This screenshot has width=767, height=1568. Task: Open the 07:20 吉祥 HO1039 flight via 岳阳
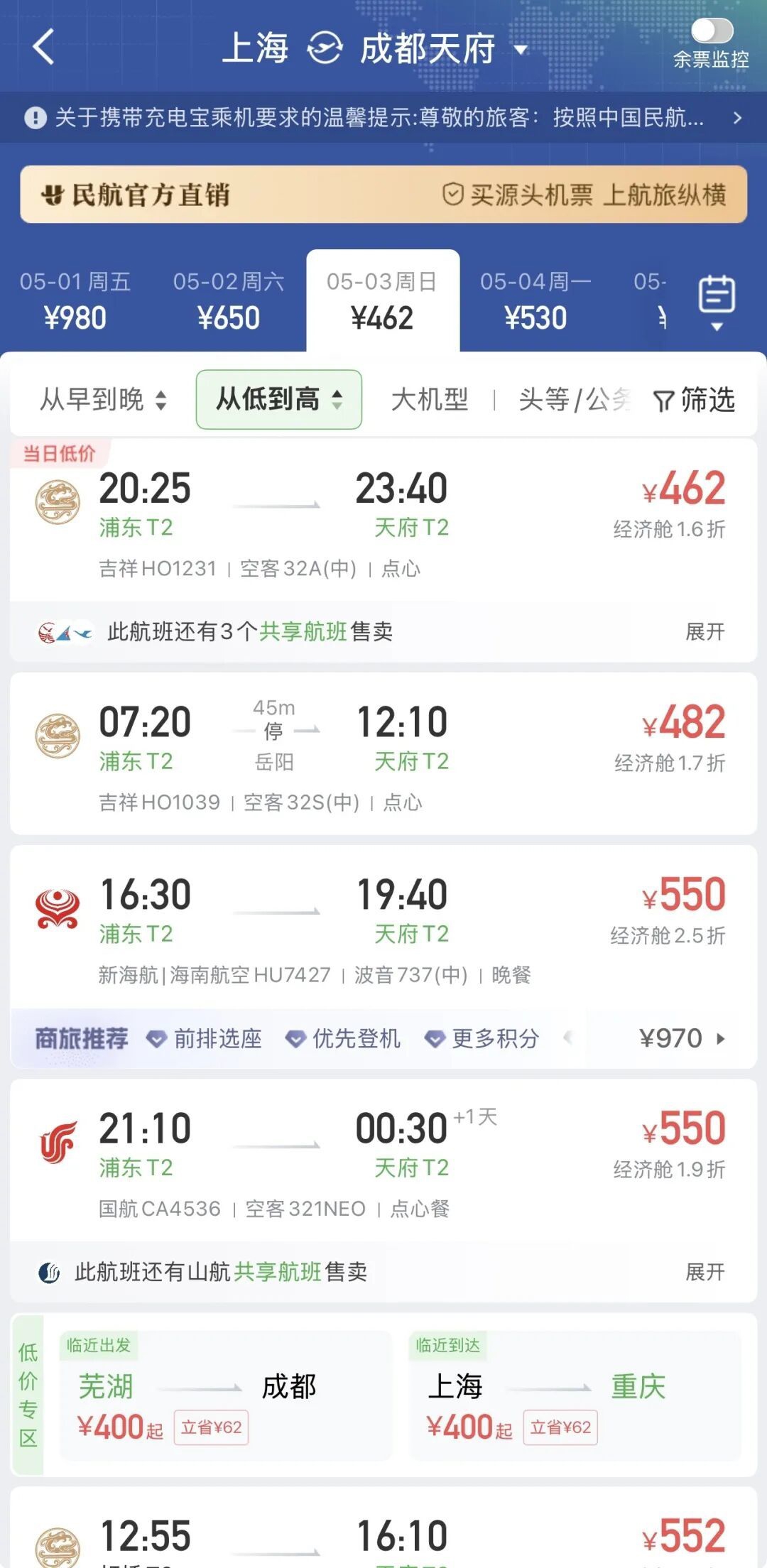click(383, 754)
